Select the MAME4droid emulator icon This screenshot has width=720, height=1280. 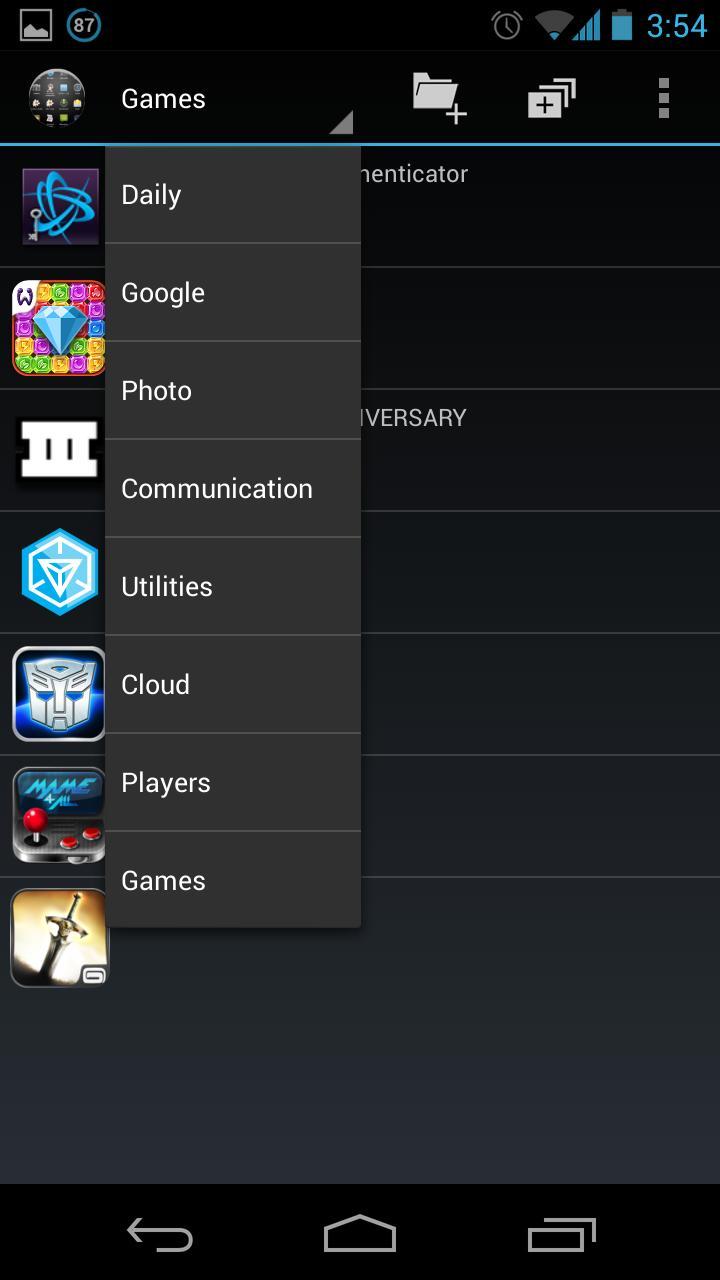pos(58,816)
